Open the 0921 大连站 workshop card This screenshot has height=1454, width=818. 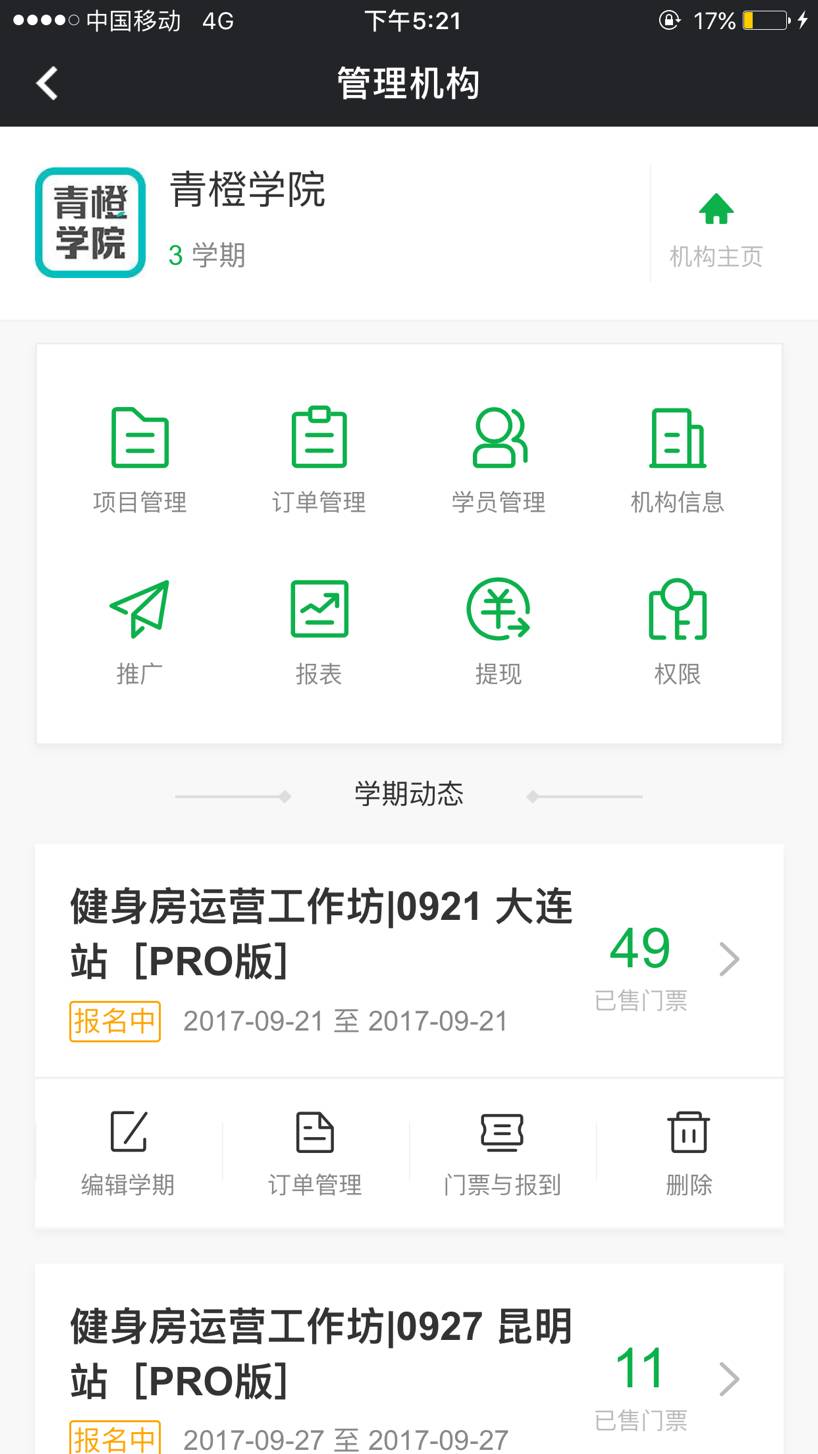(x=409, y=960)
